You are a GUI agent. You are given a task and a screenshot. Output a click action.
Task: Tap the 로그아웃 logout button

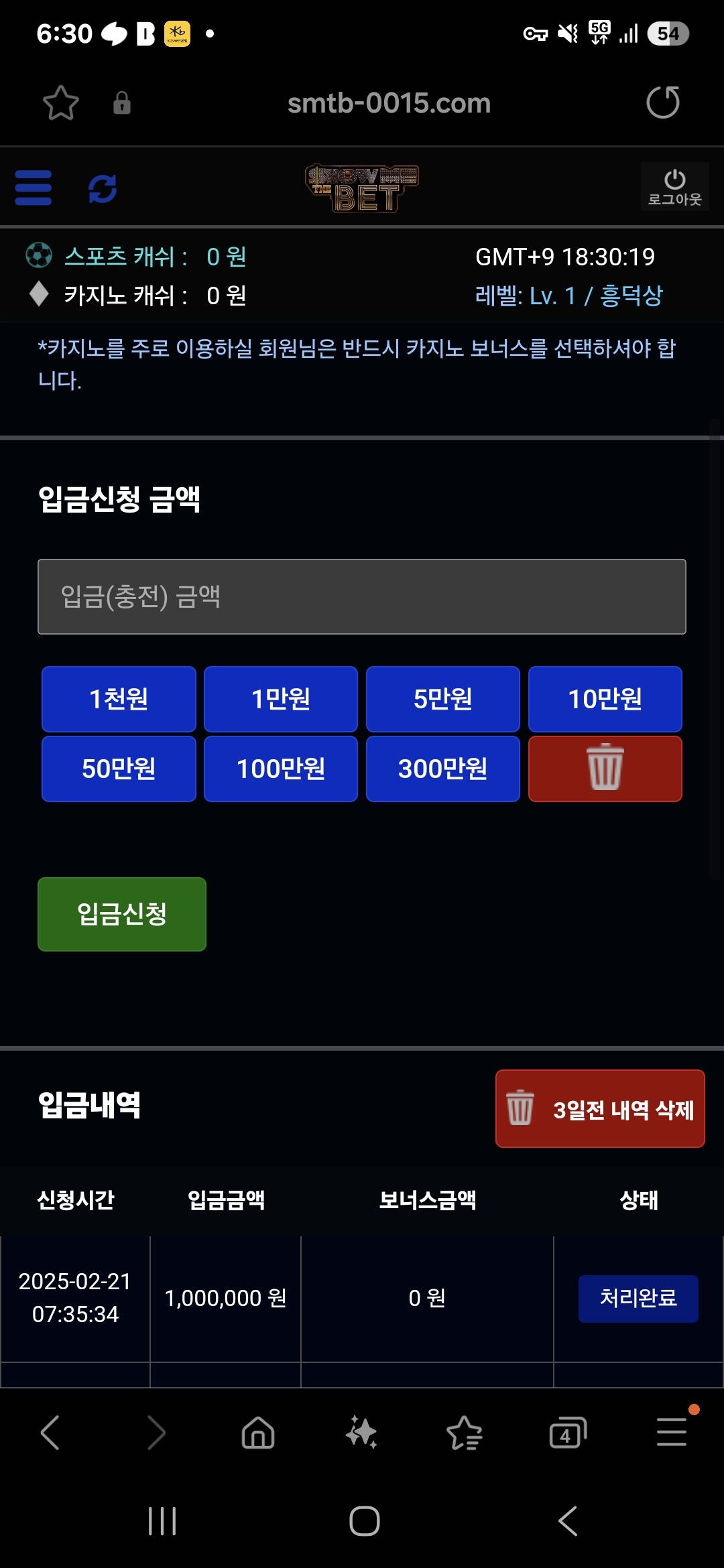674,187
